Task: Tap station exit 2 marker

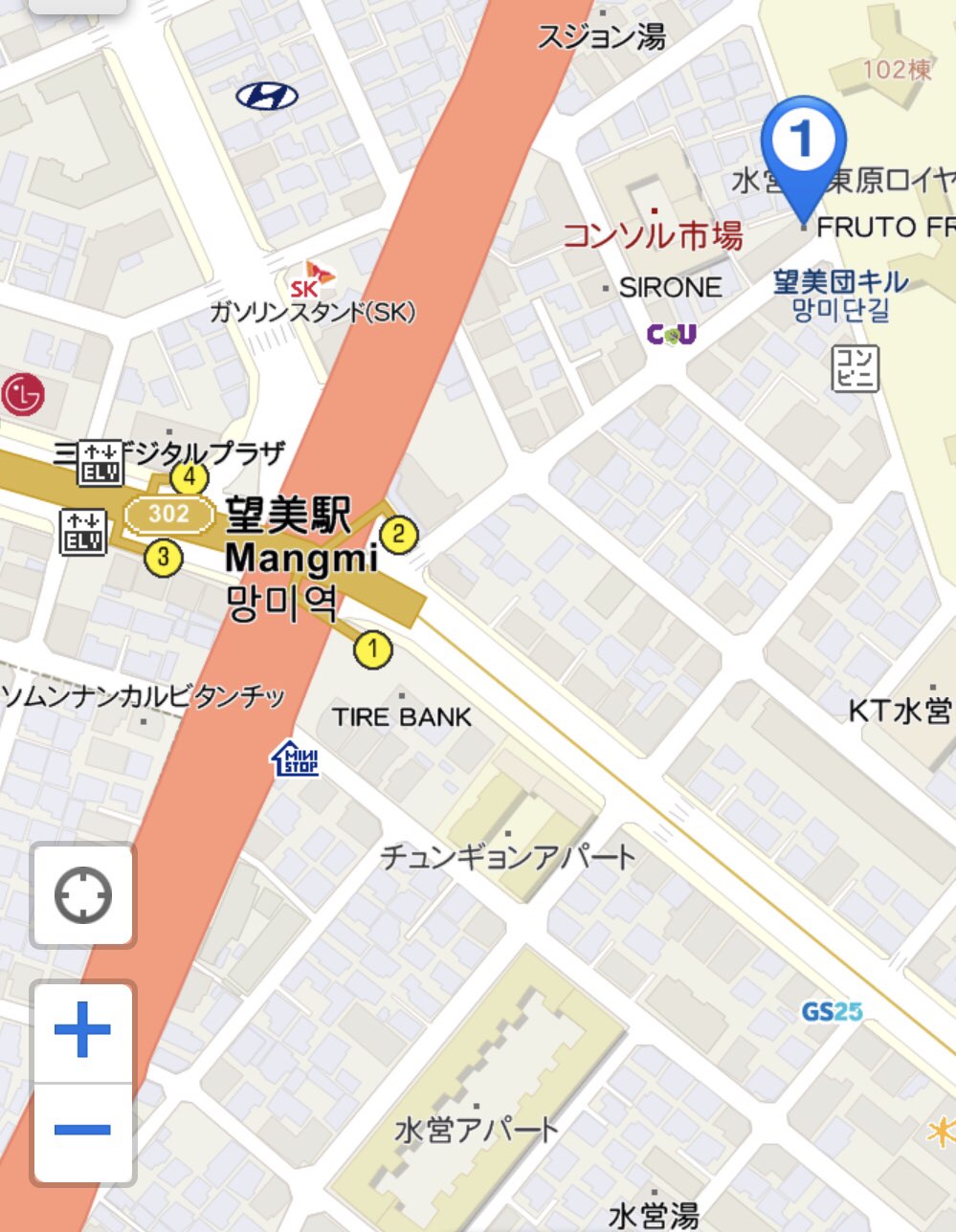Action: 399,535
